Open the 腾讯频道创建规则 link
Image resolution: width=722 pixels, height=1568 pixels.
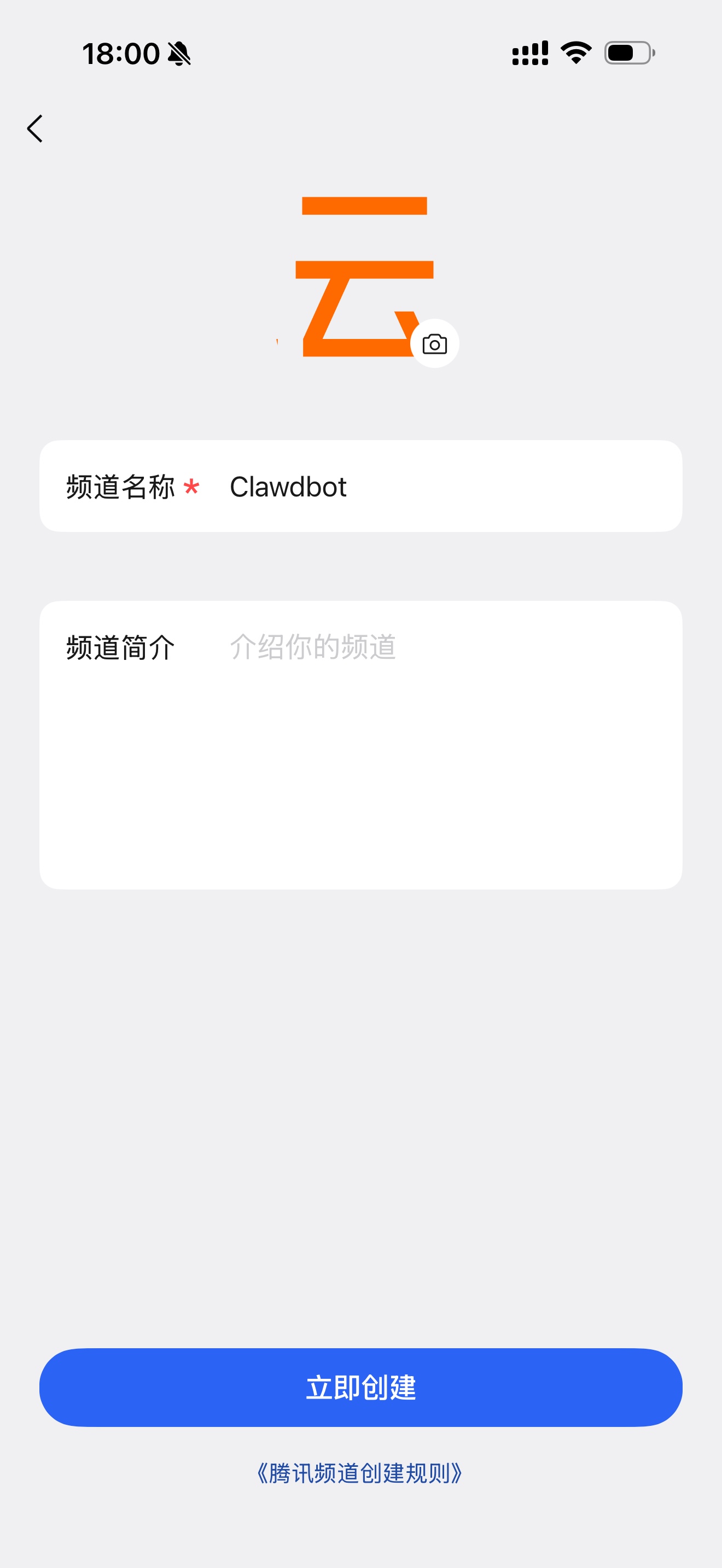pos(360,1473)
